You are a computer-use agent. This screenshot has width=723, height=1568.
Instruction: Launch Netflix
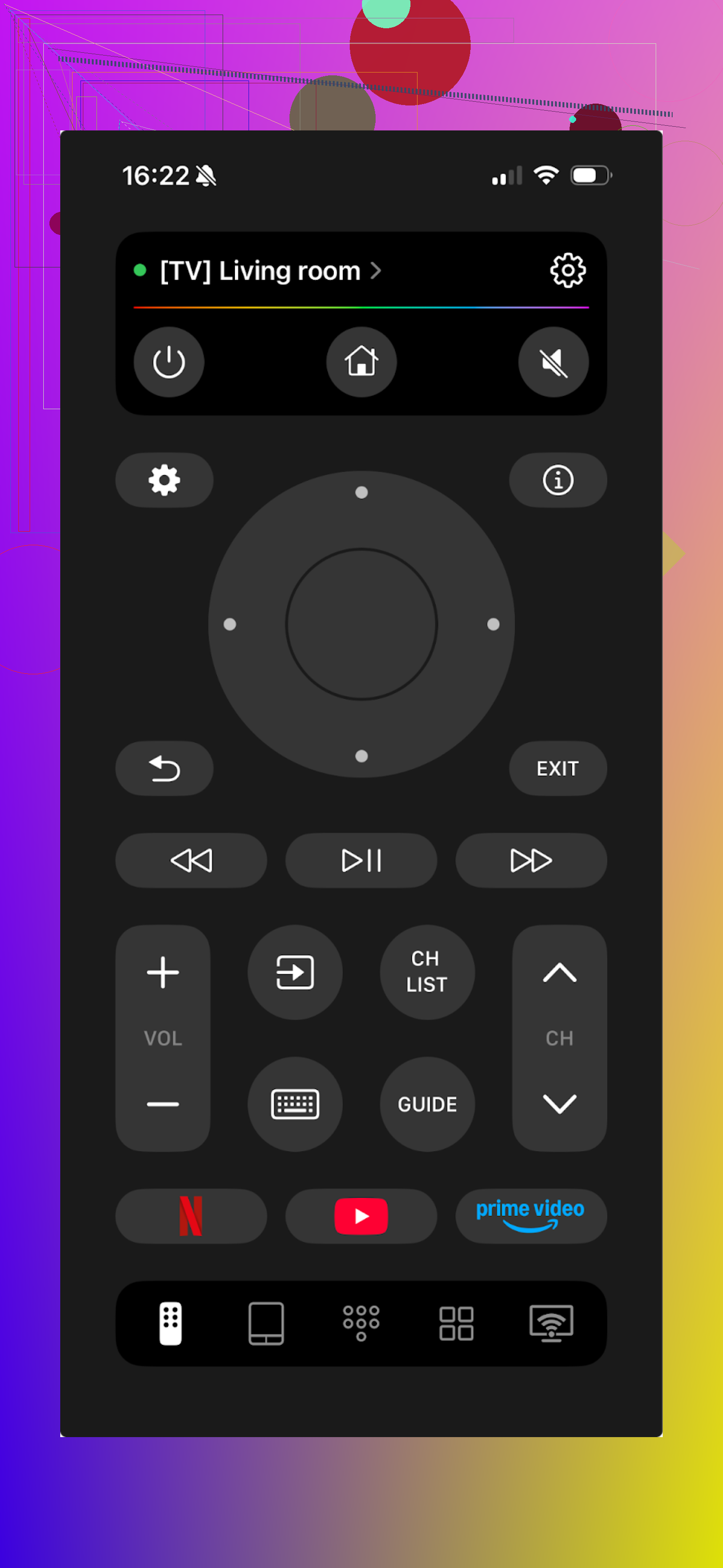click(191, 1216)
